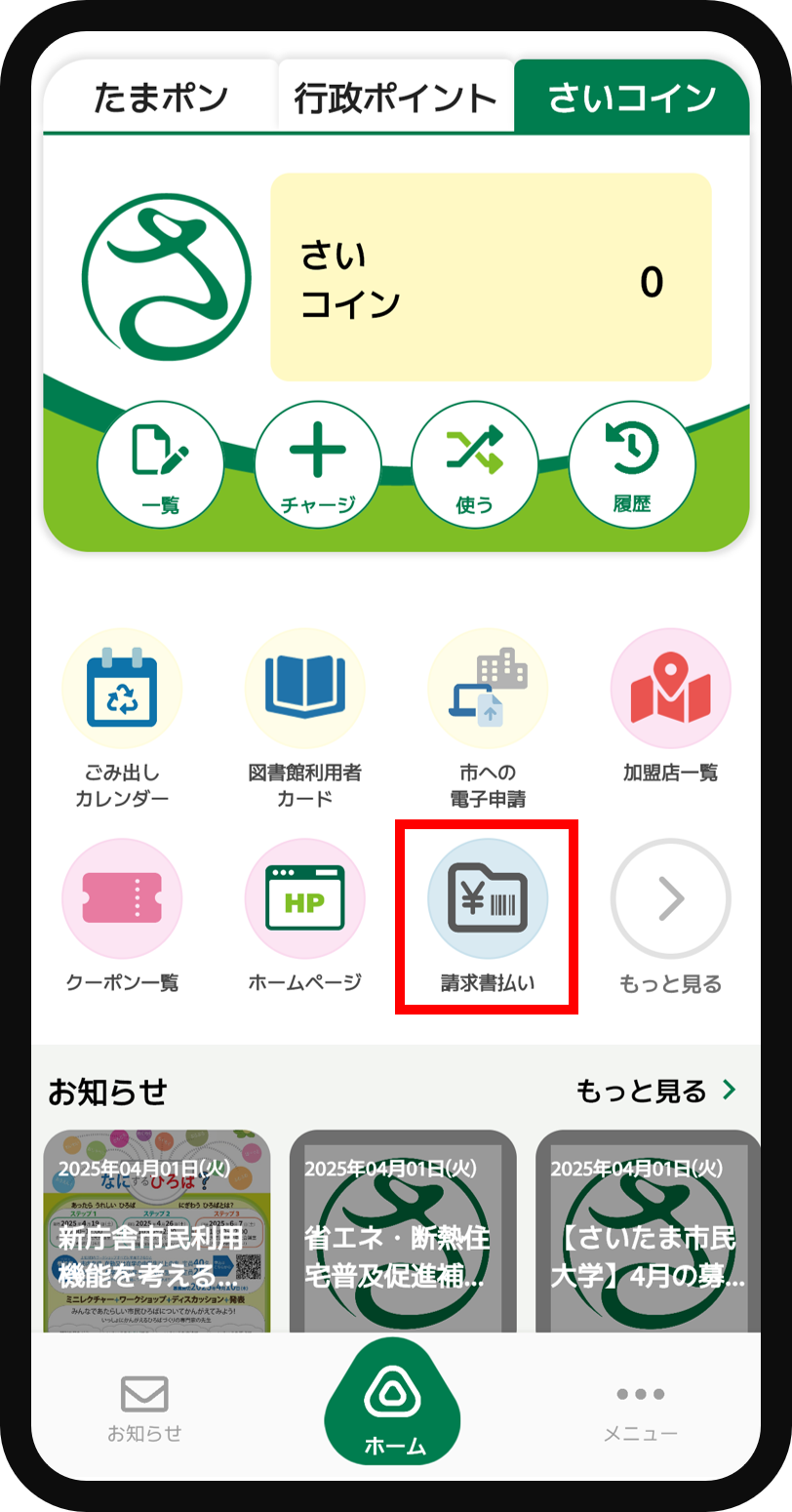Switch to the 行政ポイント tab
Screen dimensions: 792x1512
(x=395, y=98)
